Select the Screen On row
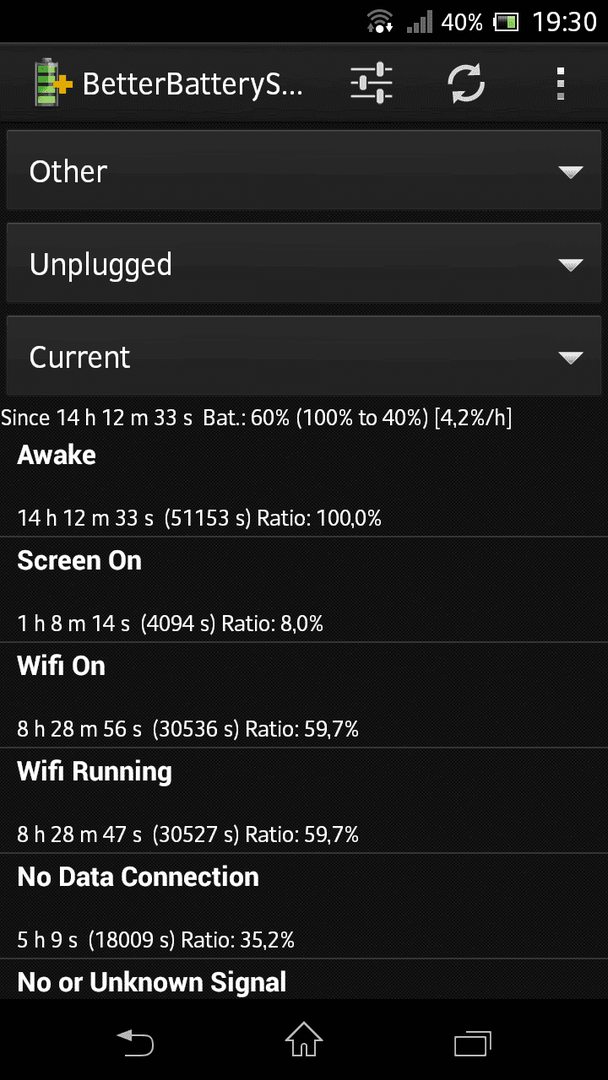608x1080 pixels. pos(304,590)
